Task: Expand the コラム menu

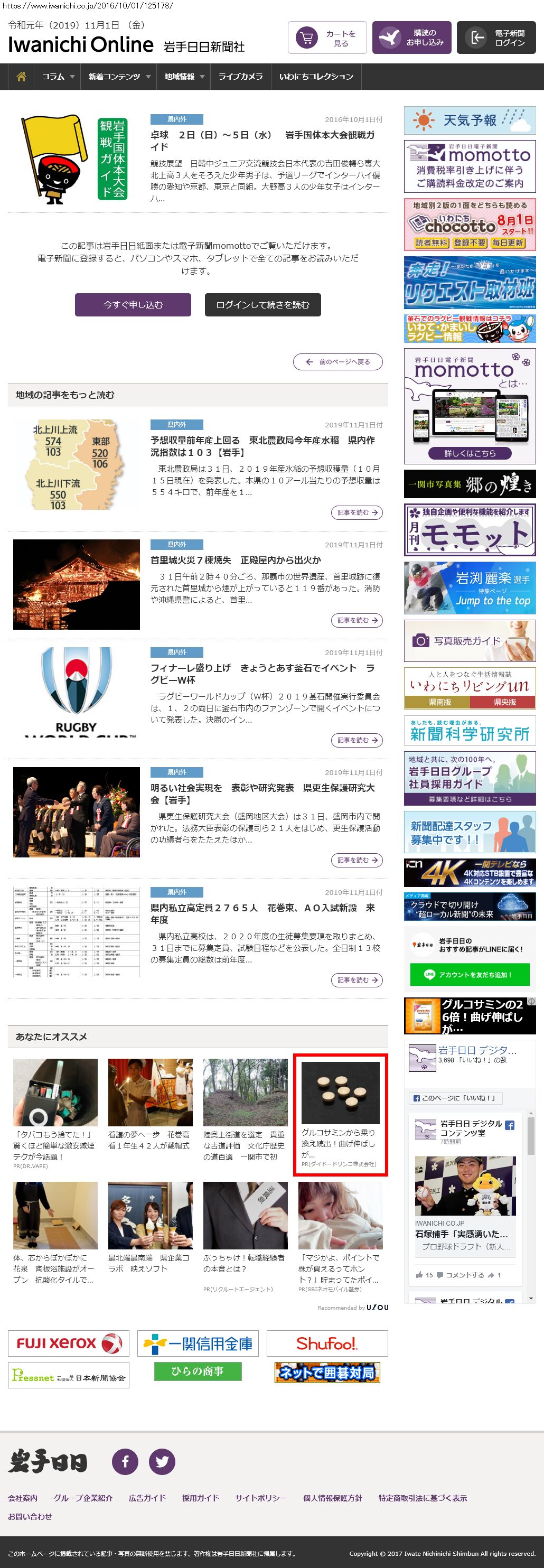Action: pos(58,77)
